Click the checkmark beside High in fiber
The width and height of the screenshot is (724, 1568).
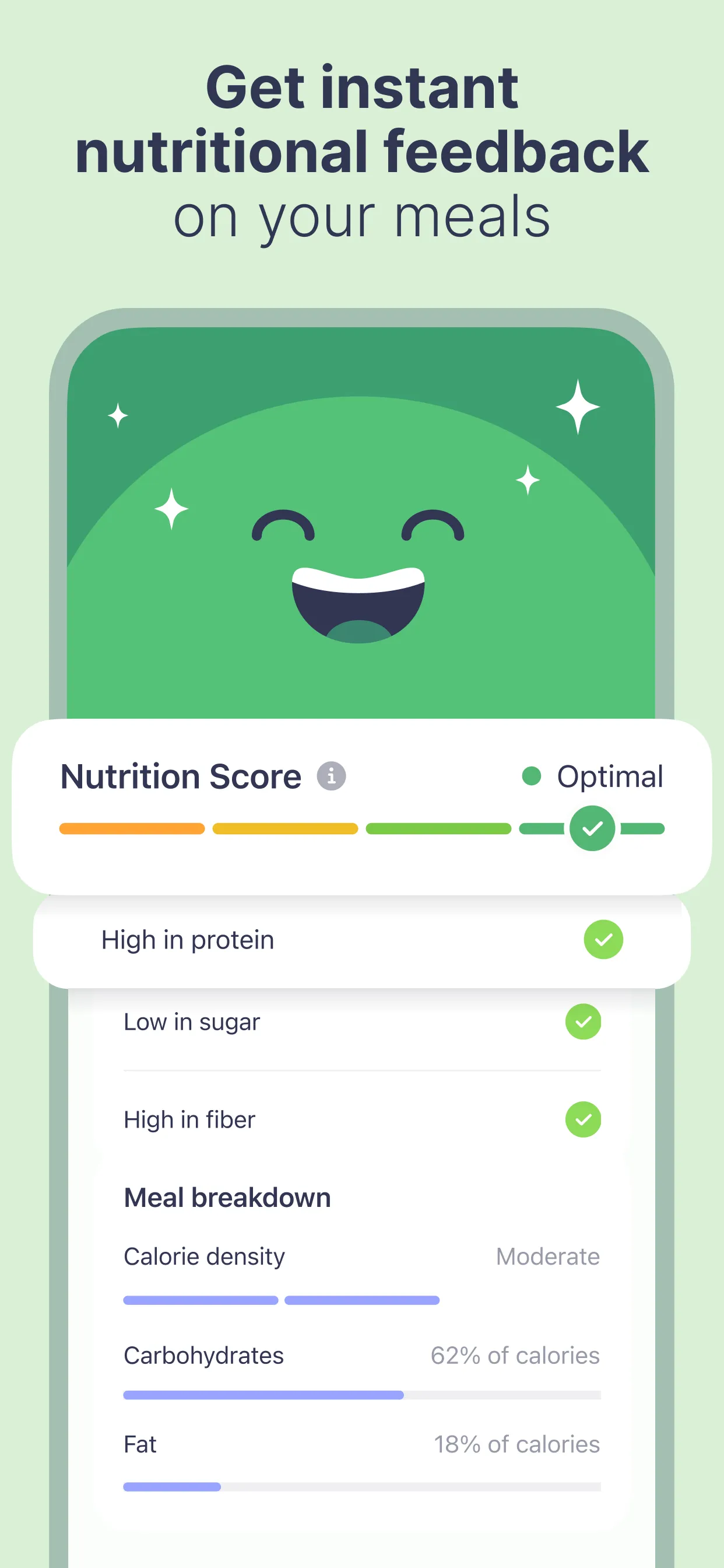click(x=582, y=1119)
